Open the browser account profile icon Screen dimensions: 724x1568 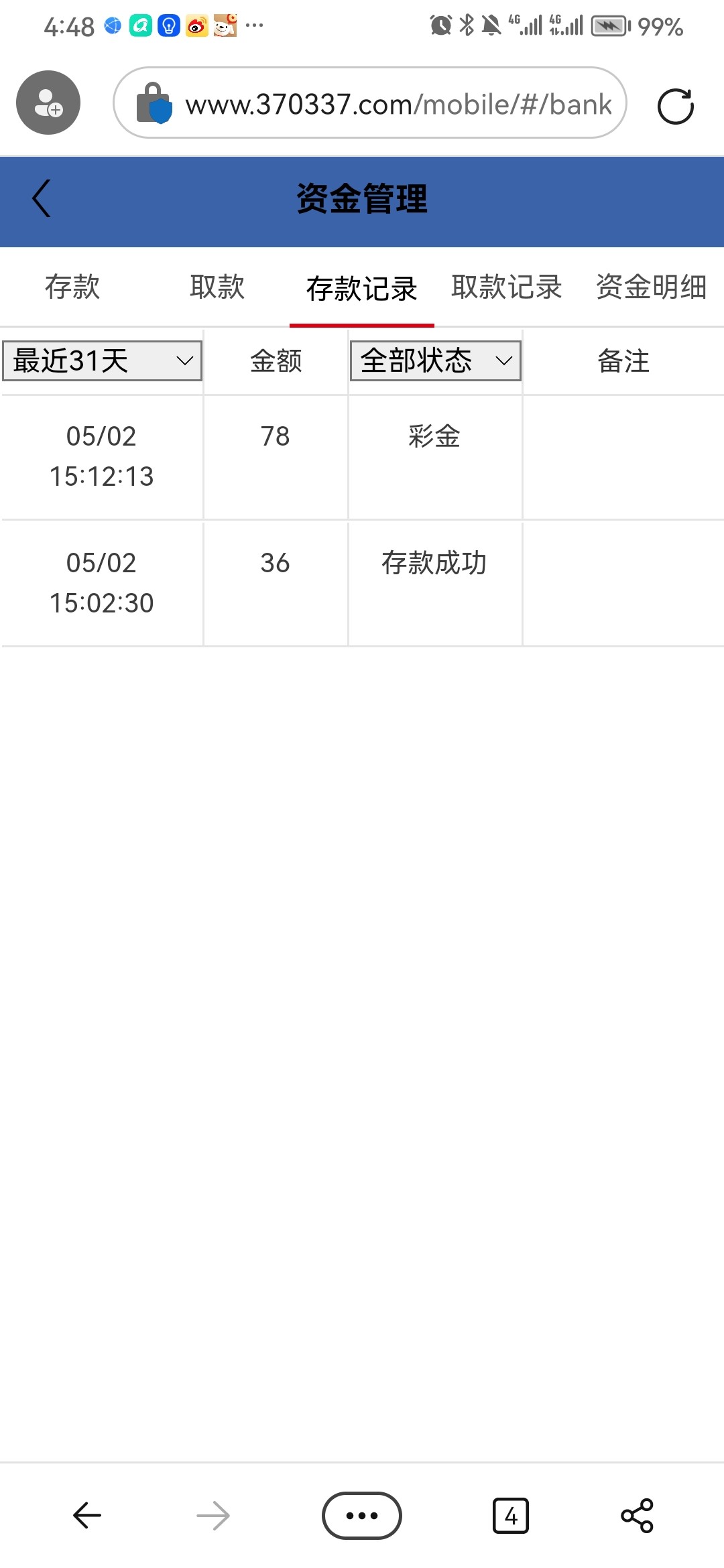point(48,103)
